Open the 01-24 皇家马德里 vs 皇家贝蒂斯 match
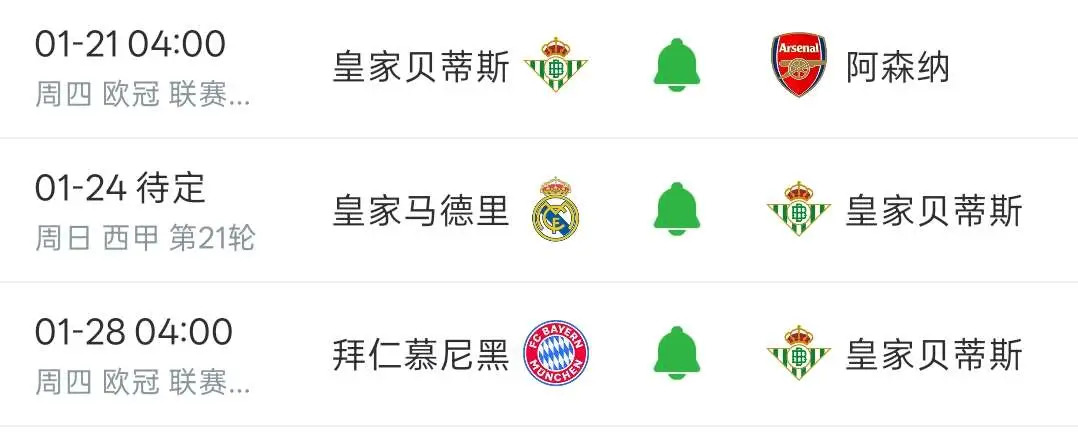Image resolution: width=1078 pixels, height=432 pixels. pos(539,210)
